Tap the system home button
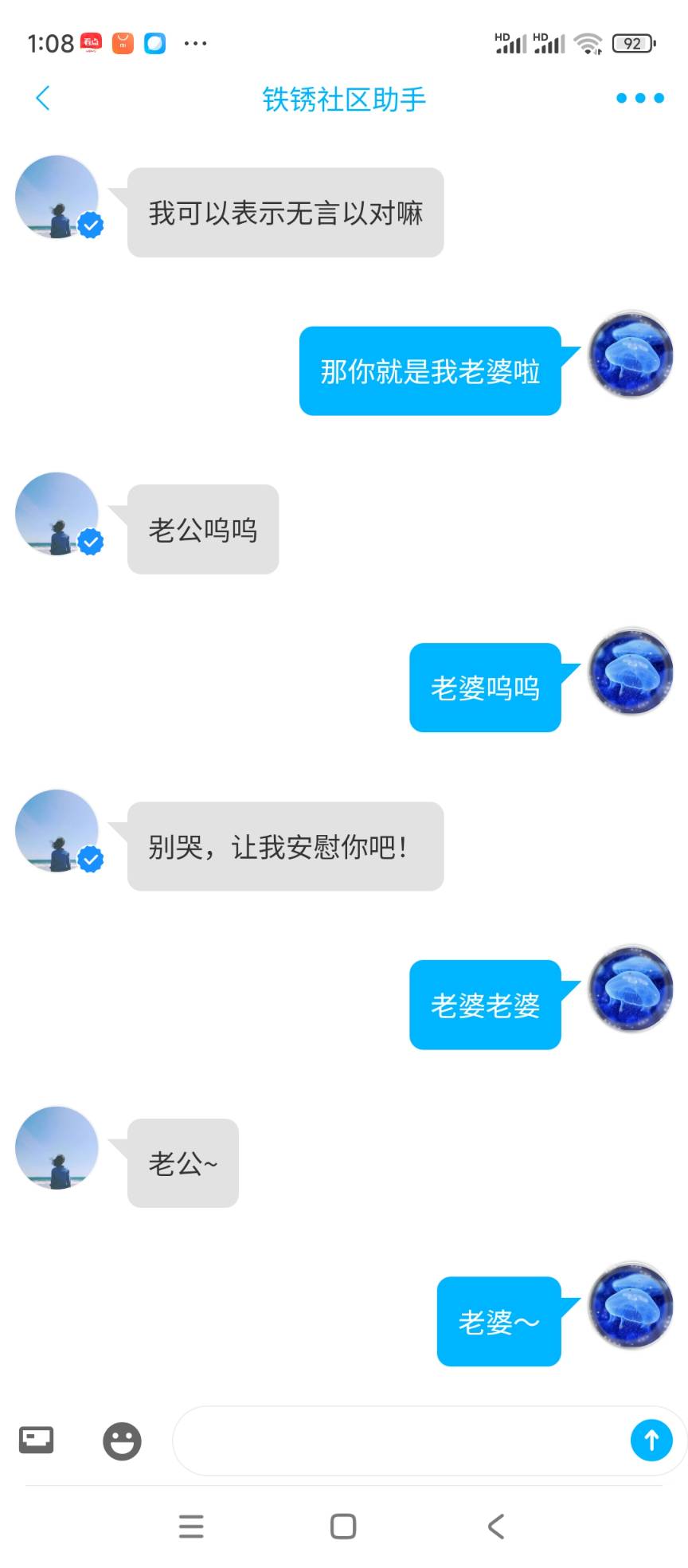Viewport: 688px width, 1568px height. pos(343,1527)
